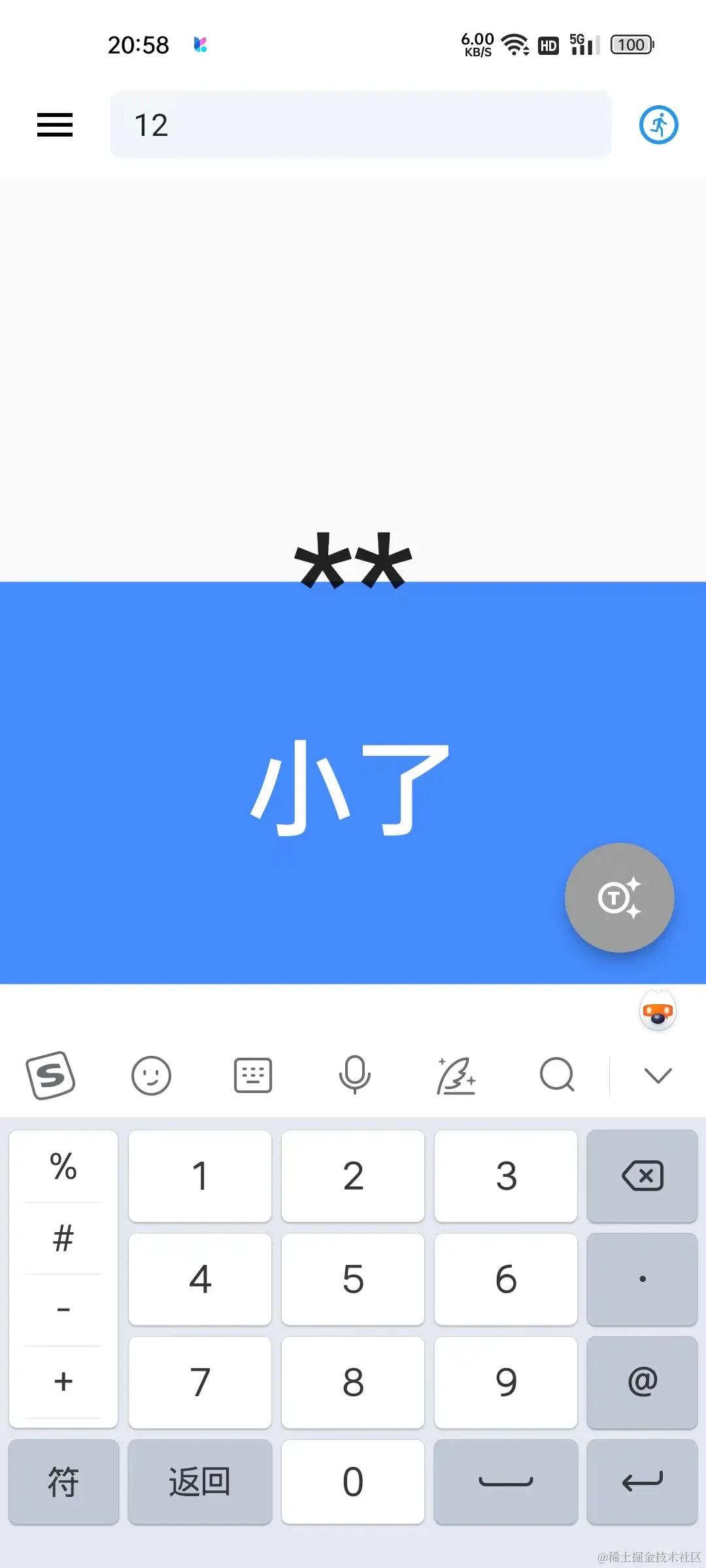Type digit 5 on the keypad
The height and width of the screenshot is (1568, 706).
point(353,1279)
